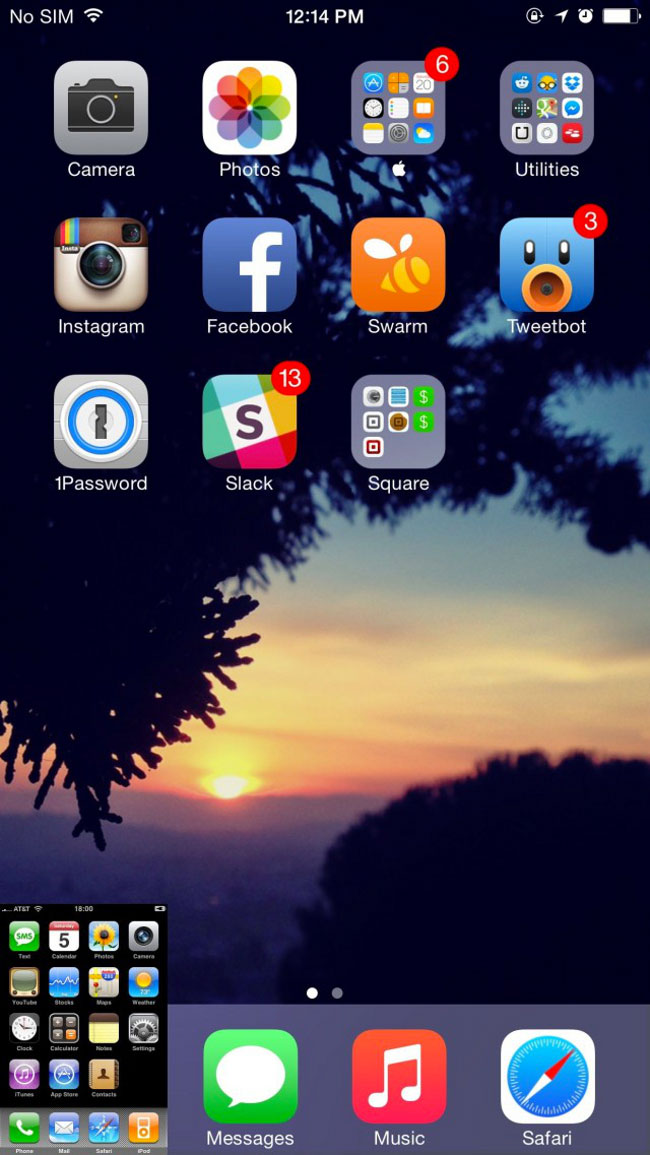Open the Camera app

tap(101, 108)
